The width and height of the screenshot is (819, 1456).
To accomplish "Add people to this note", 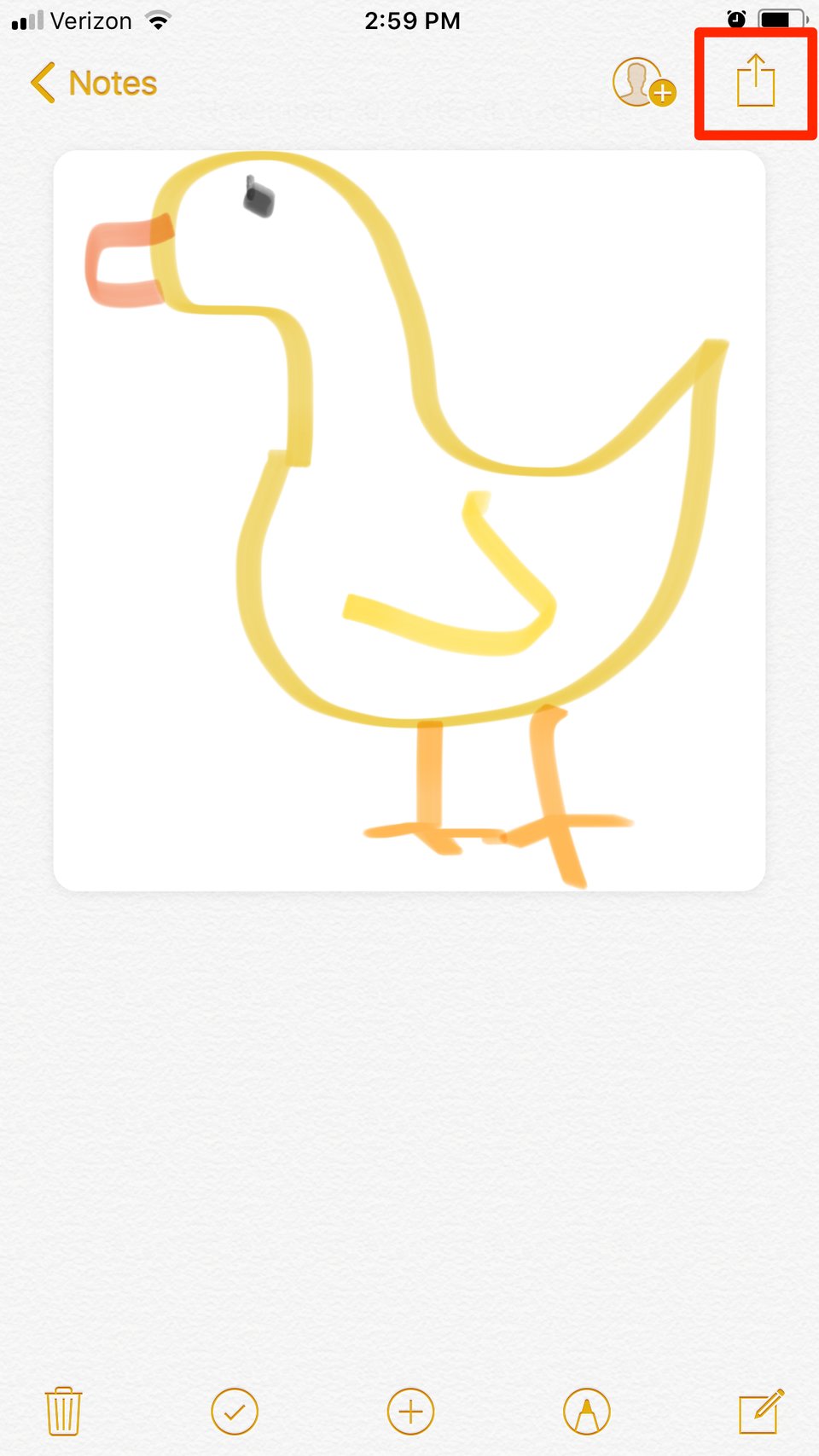I will [x=643, y=83].
